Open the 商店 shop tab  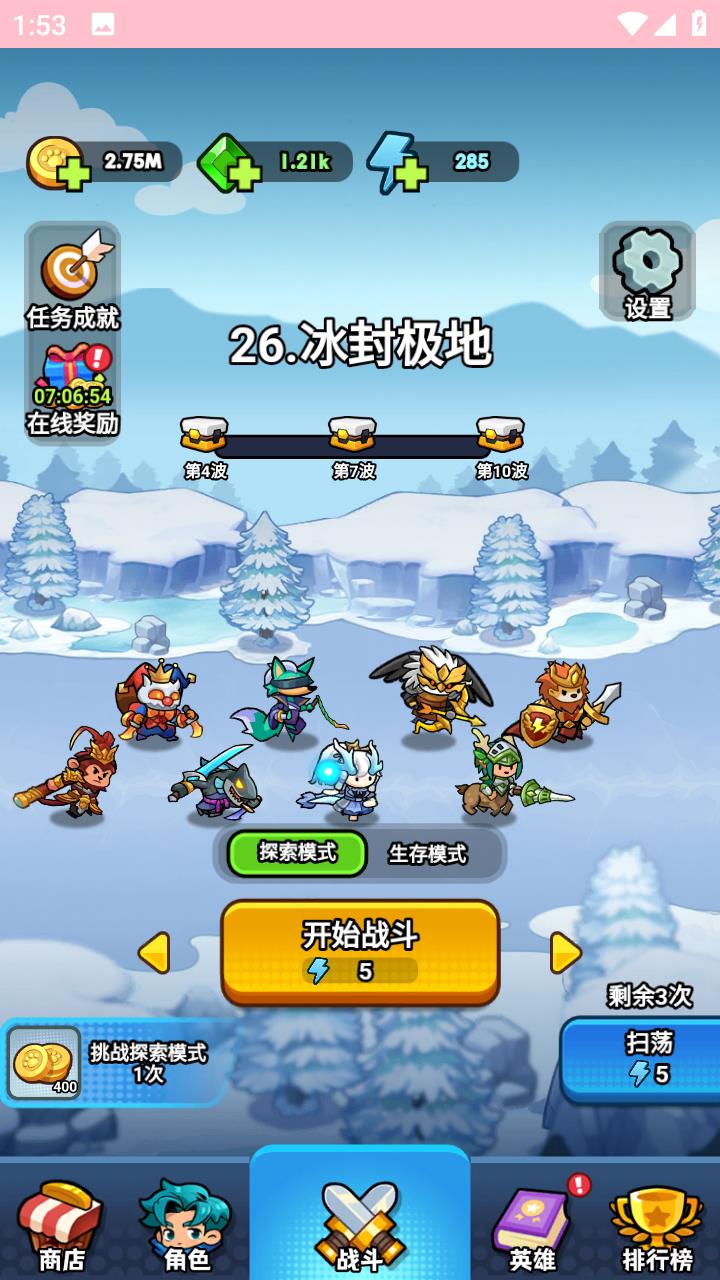[62, 1226]
